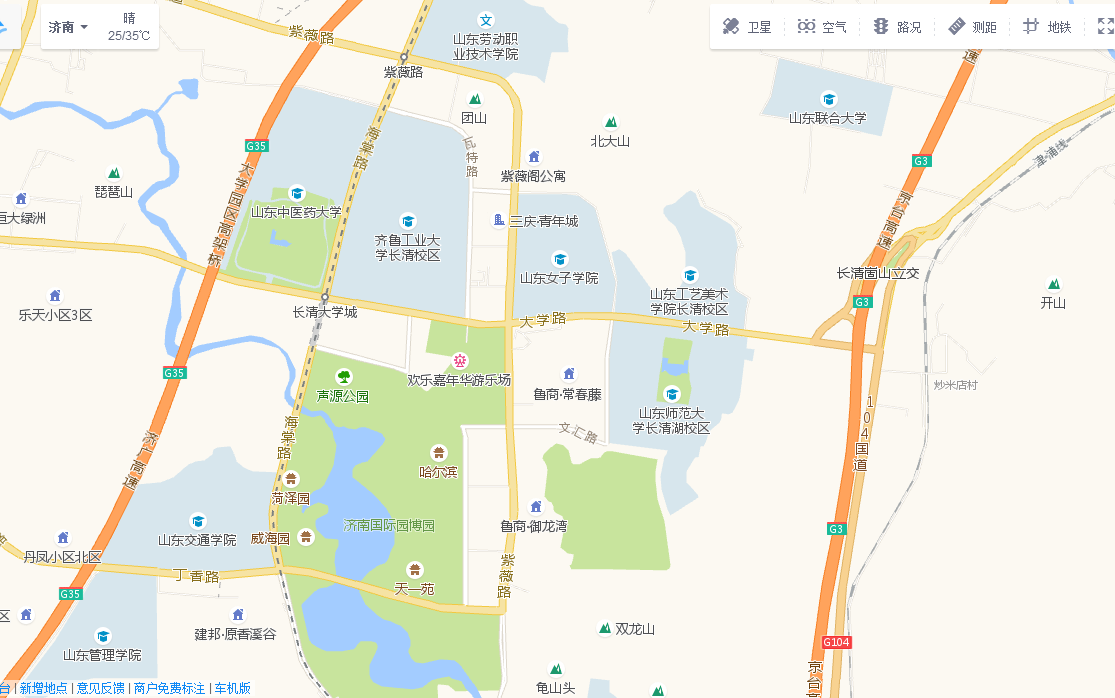The height and width of the screenshot is (698, 1115).
Task: Select the 济南国际园博园 map label
Action: (x=389, y=525)
